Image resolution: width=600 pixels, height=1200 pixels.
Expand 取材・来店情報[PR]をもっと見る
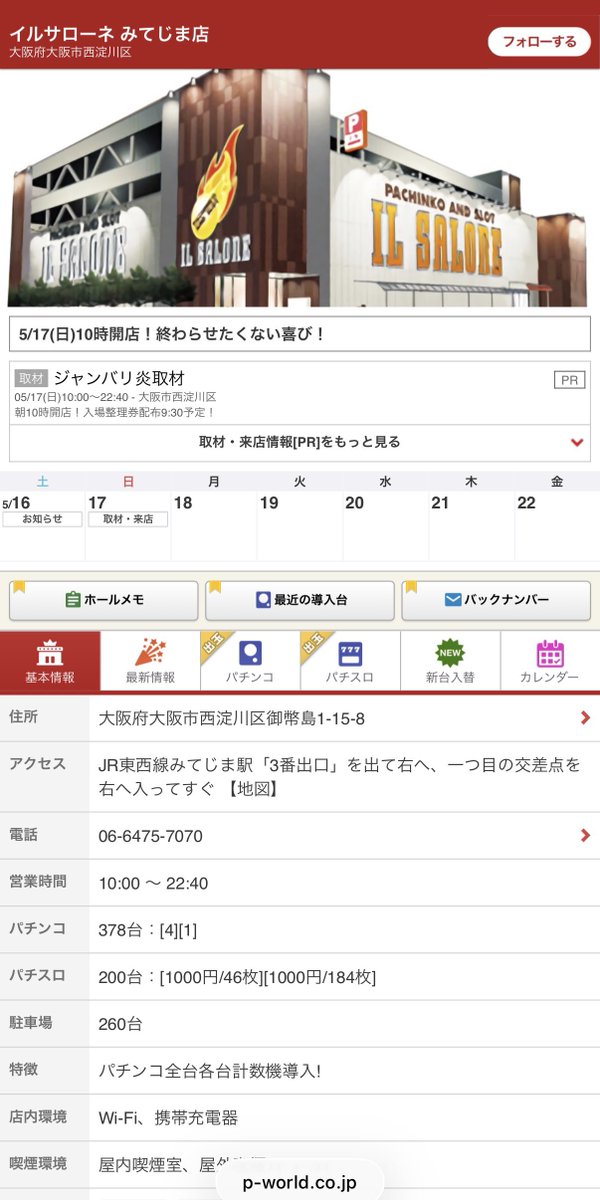[300, 442]
